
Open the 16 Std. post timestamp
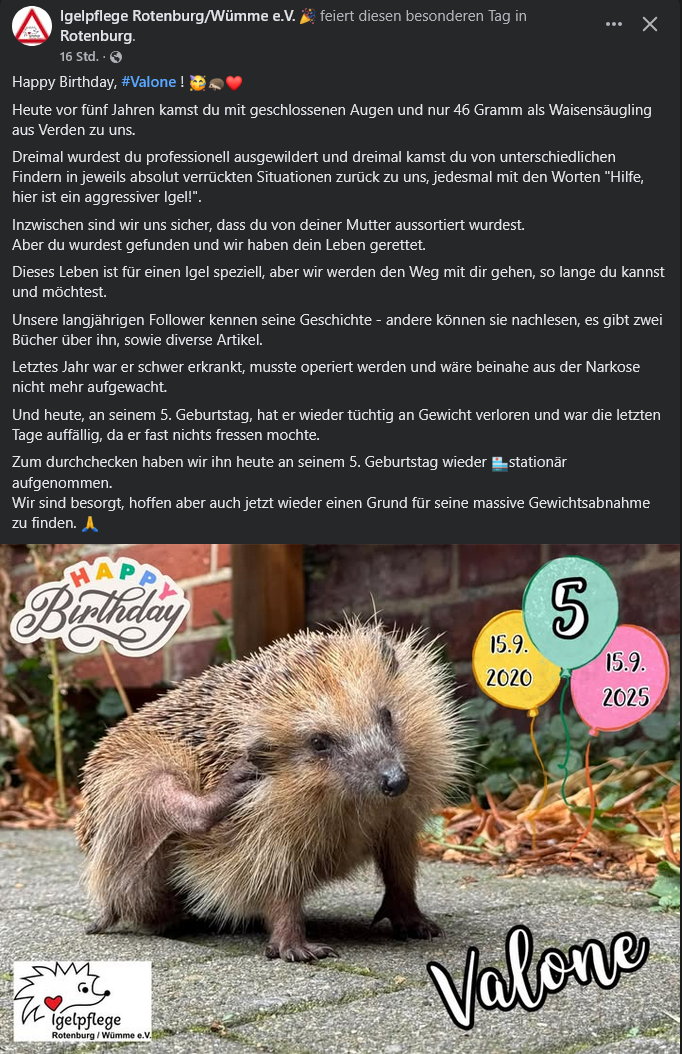pos(79,56)
